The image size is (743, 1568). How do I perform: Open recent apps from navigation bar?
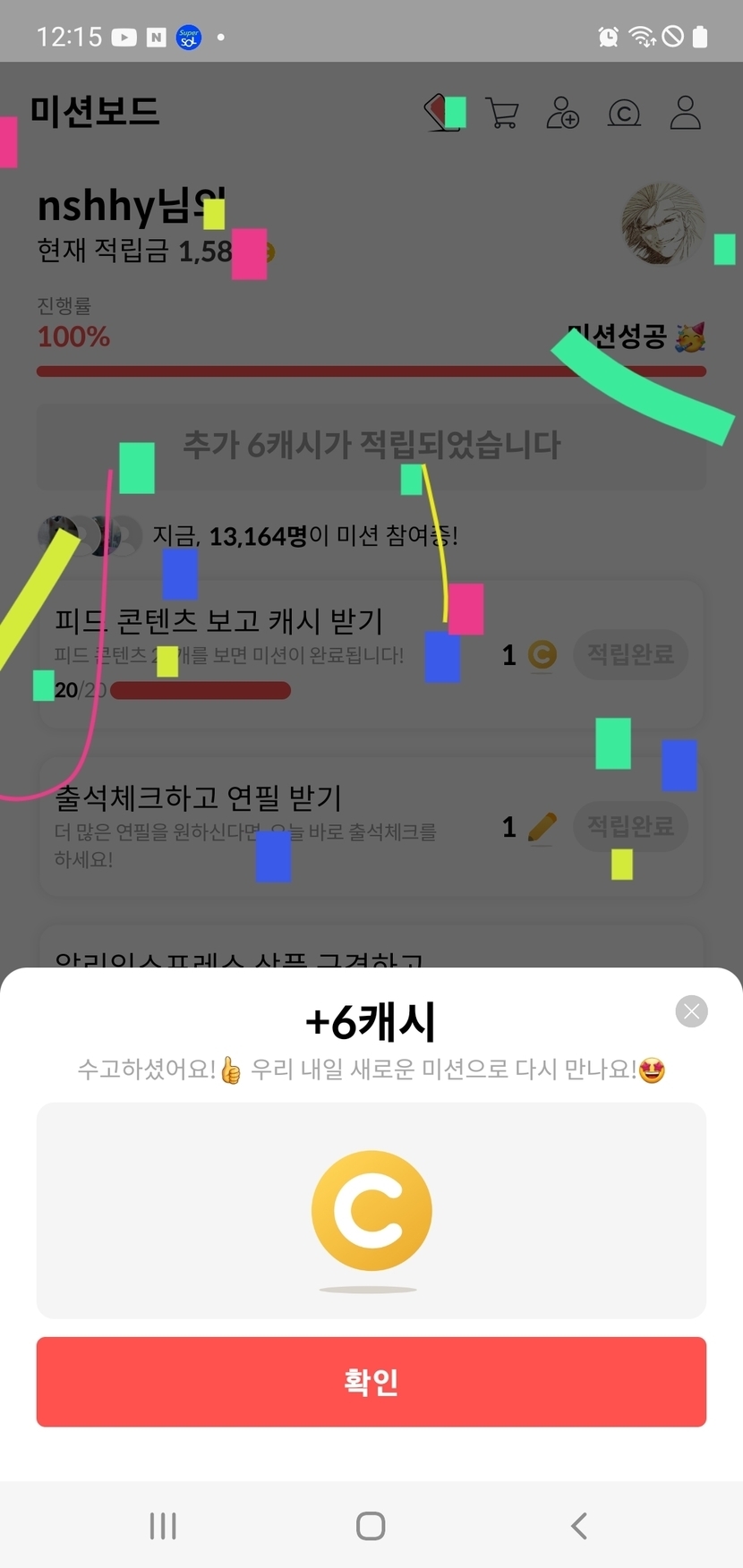[163, 1525]
